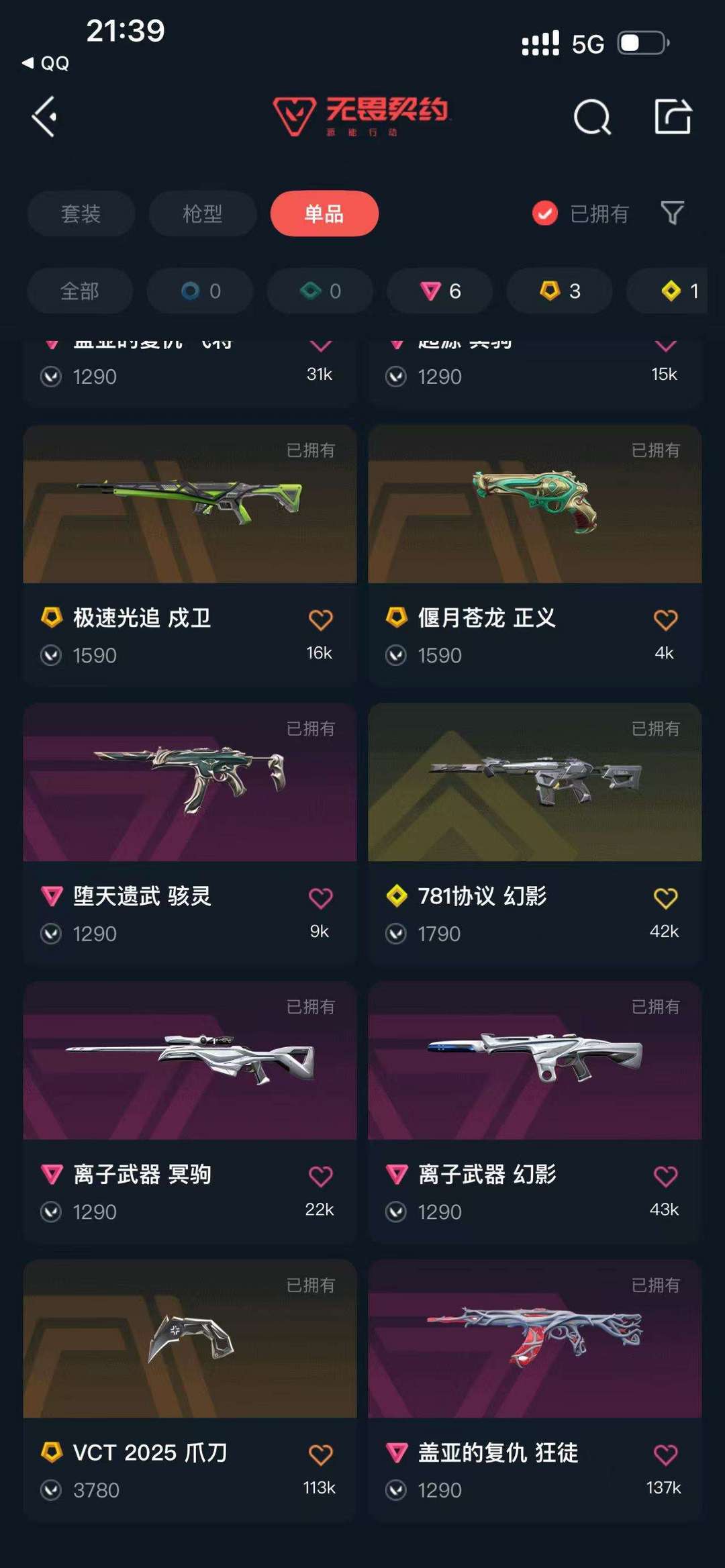The width and height of the screenshot is (725, 1568).
Task: Like the 偃月苍龙 正义 skin
Action: tap(665, 620)
